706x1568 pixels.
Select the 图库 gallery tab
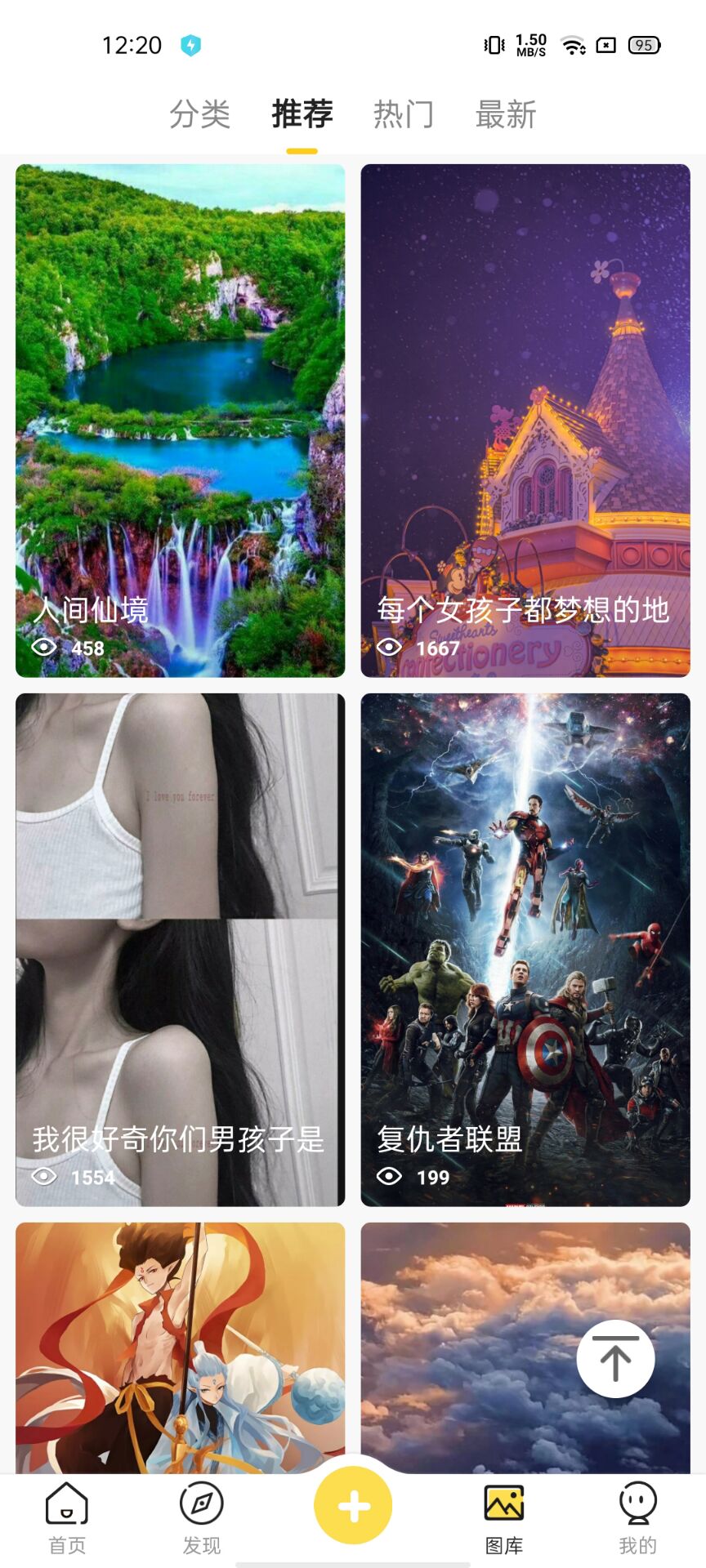click(x=504, y=1519)
